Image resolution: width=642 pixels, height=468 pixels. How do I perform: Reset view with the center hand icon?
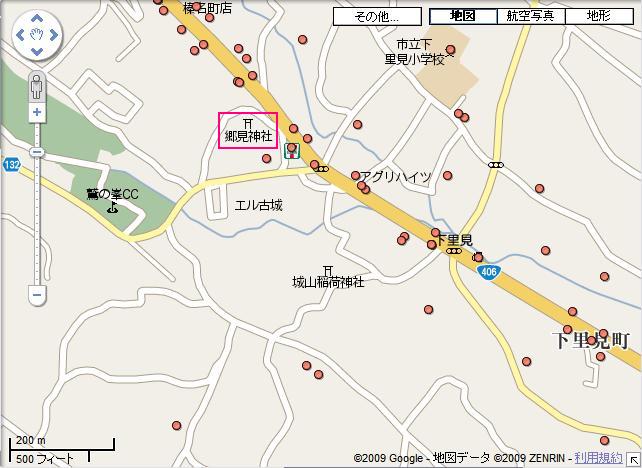click(37, 36)
